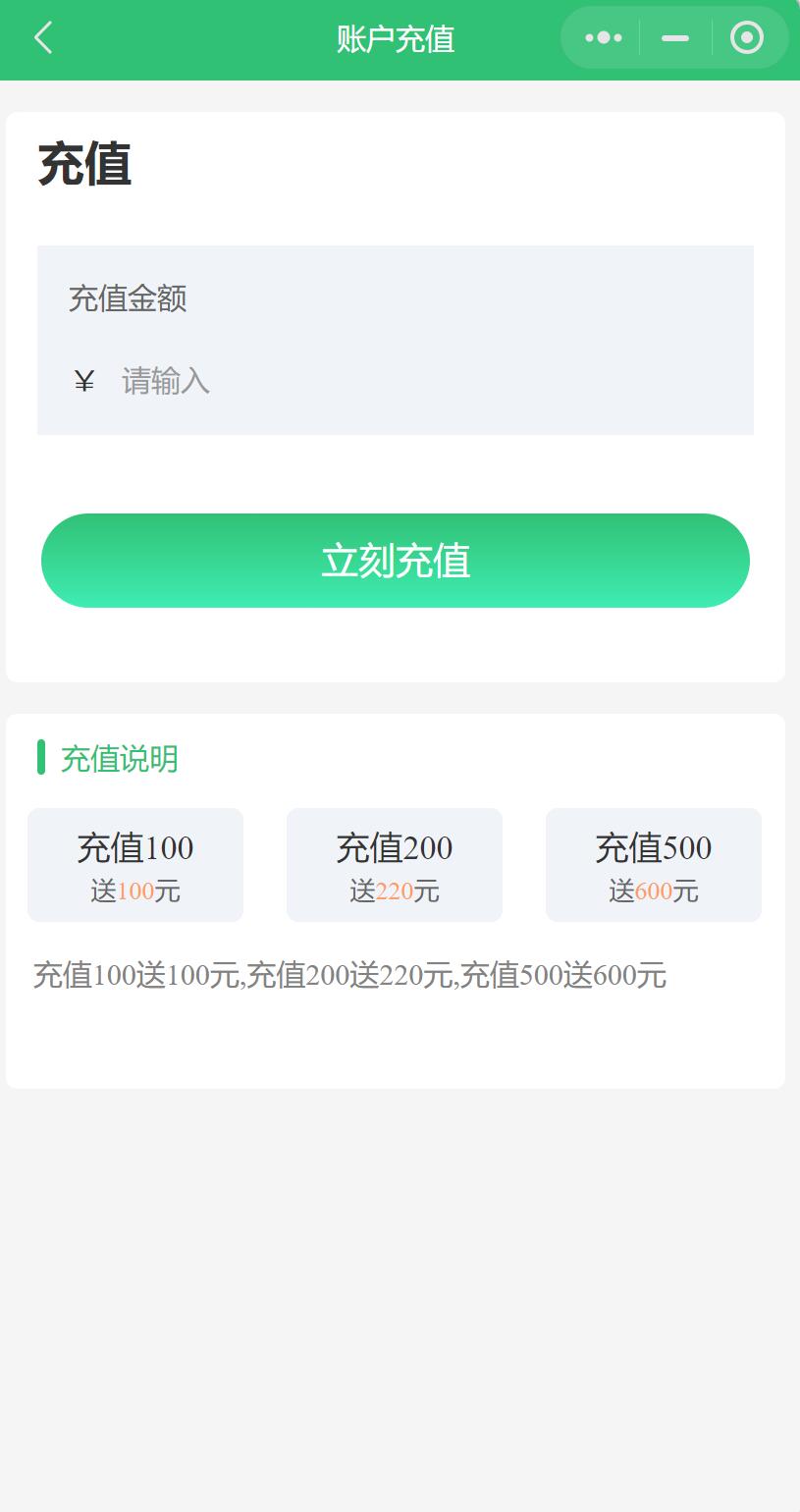Image resolution: width=800 pixels, height=1512 pixels.
Task: Minimize the mini program
Action: click(x=675, y=38)
